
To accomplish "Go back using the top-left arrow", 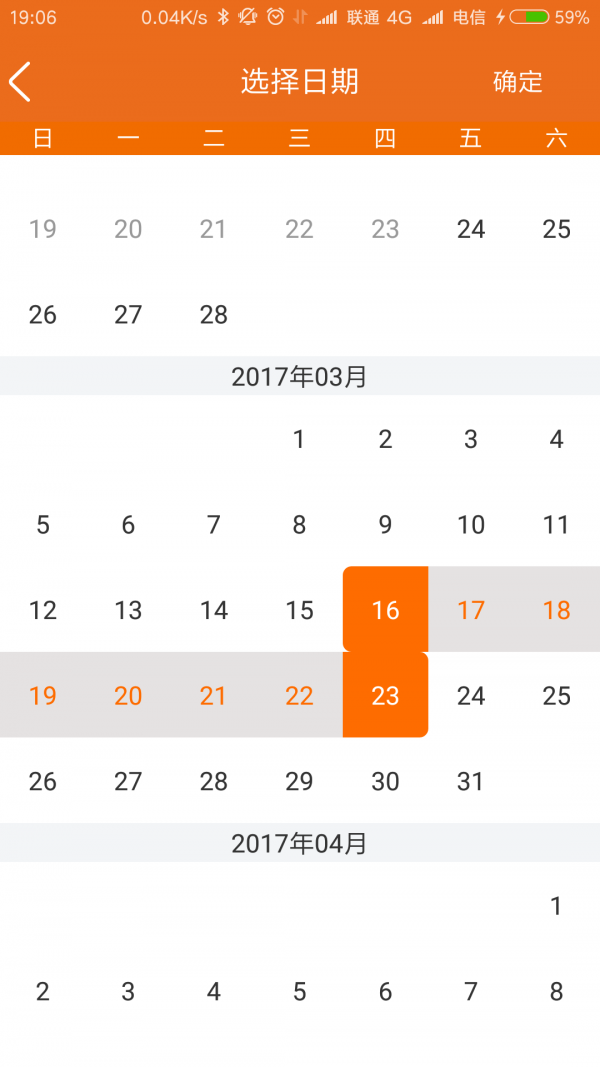I will pos(21,81).
